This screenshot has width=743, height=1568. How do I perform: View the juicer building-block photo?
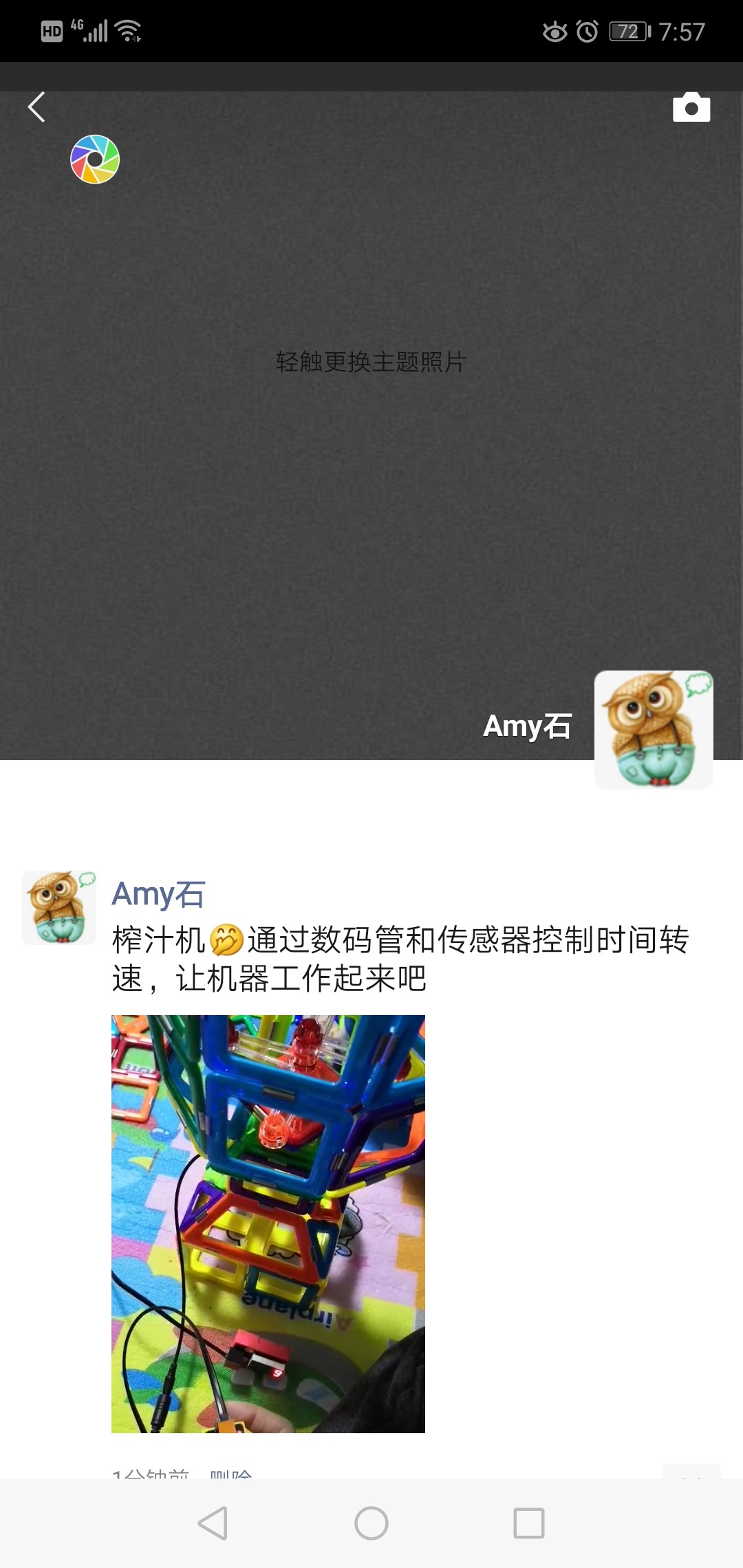268,1223
